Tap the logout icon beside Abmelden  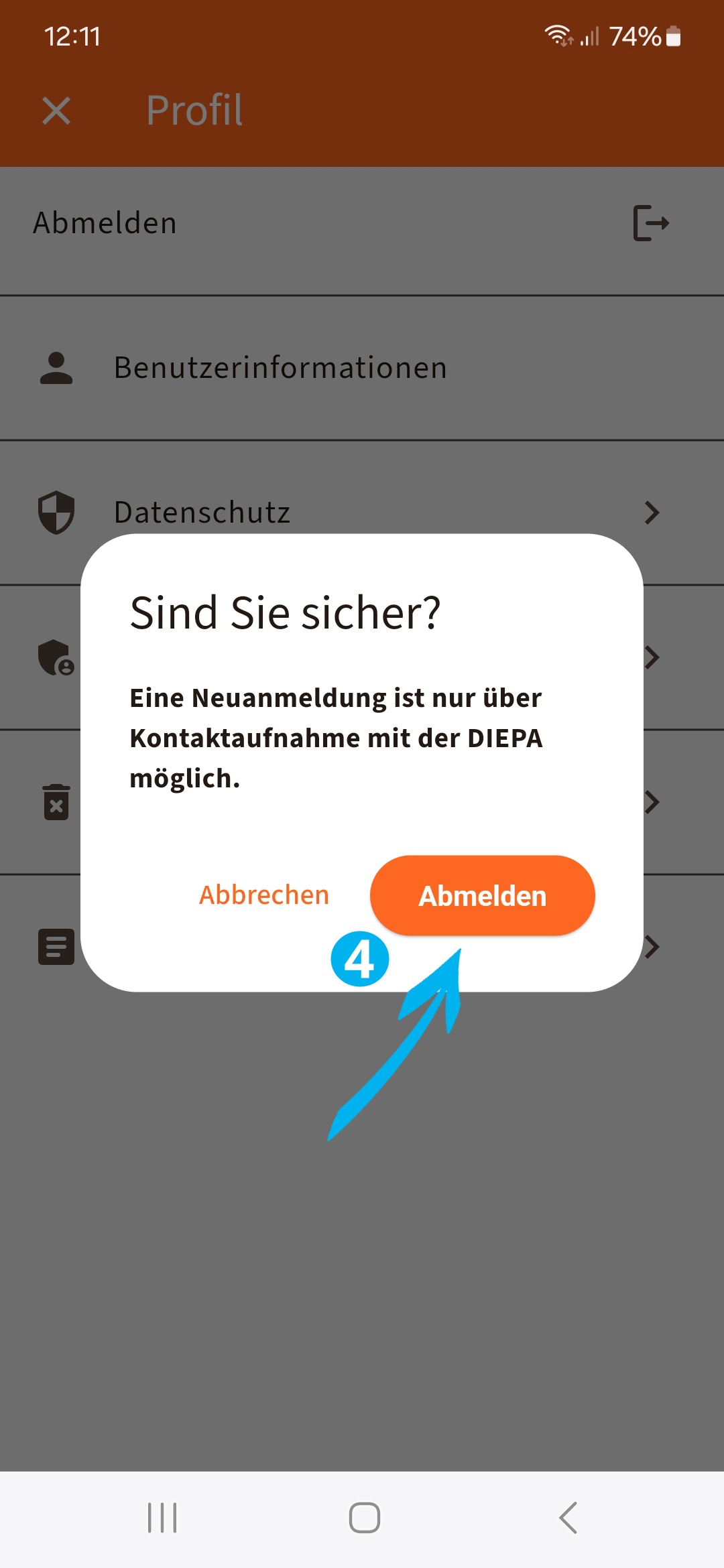651,223
